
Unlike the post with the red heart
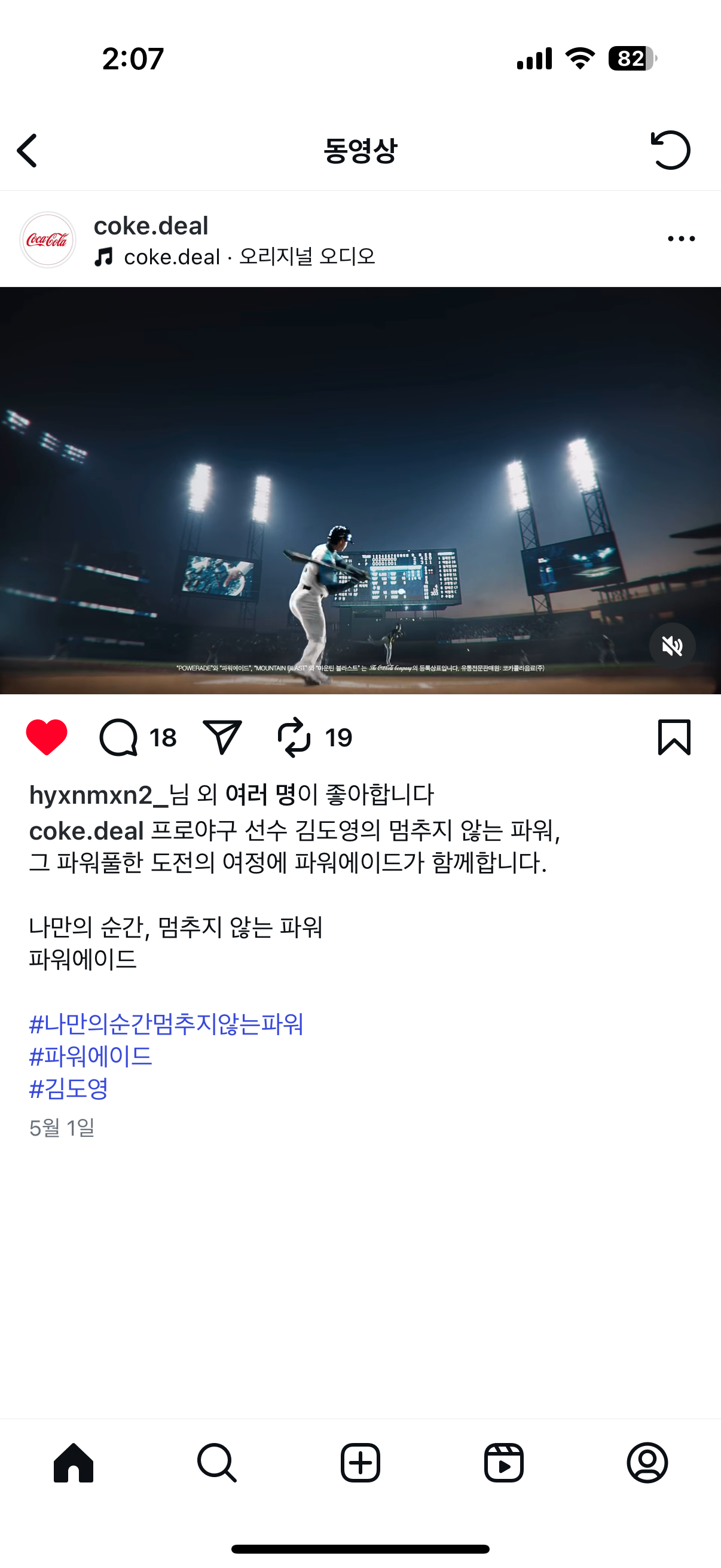coord(47,737)
